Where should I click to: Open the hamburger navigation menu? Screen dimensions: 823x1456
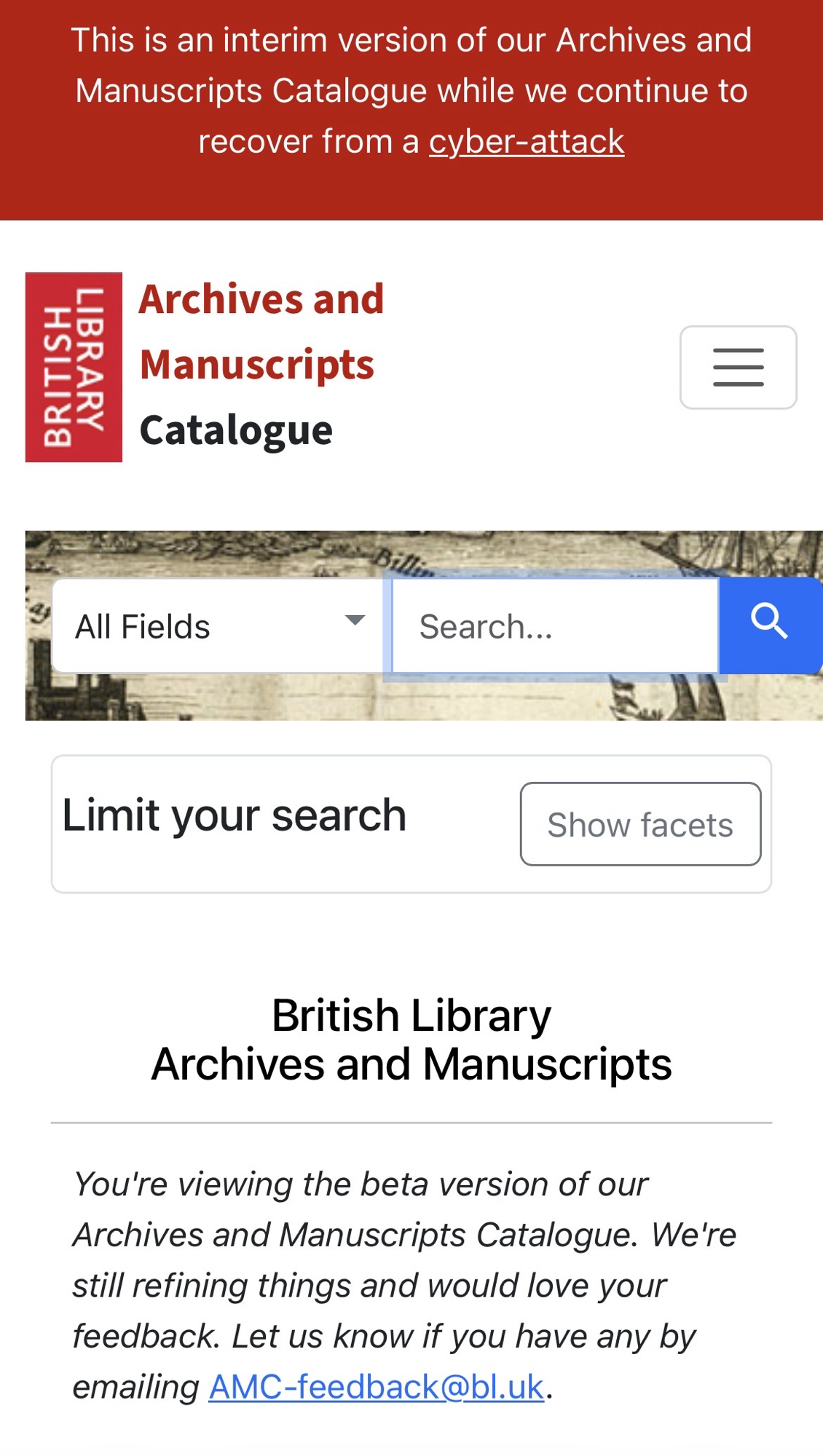click(738, 367)
